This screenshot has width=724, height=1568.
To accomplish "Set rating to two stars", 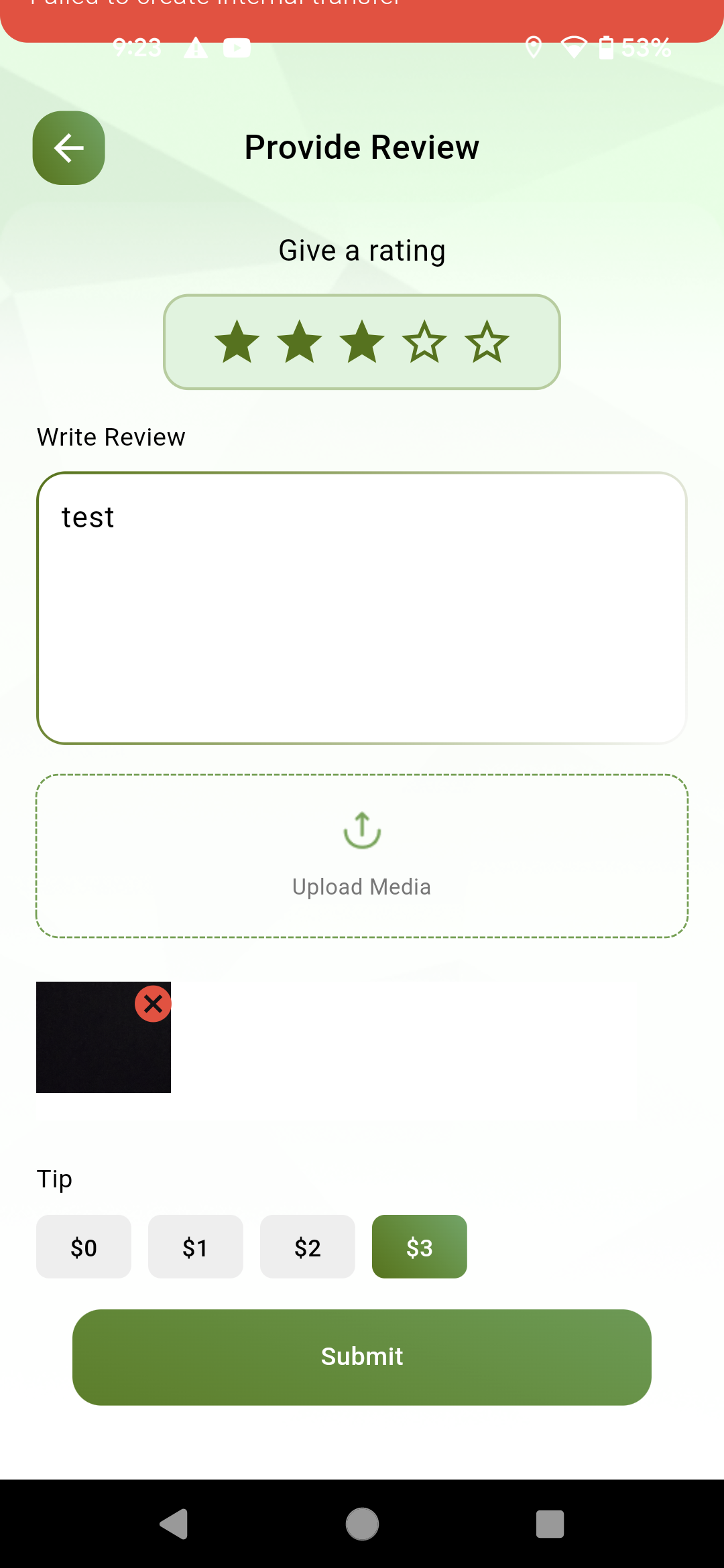I will point(299,342).
